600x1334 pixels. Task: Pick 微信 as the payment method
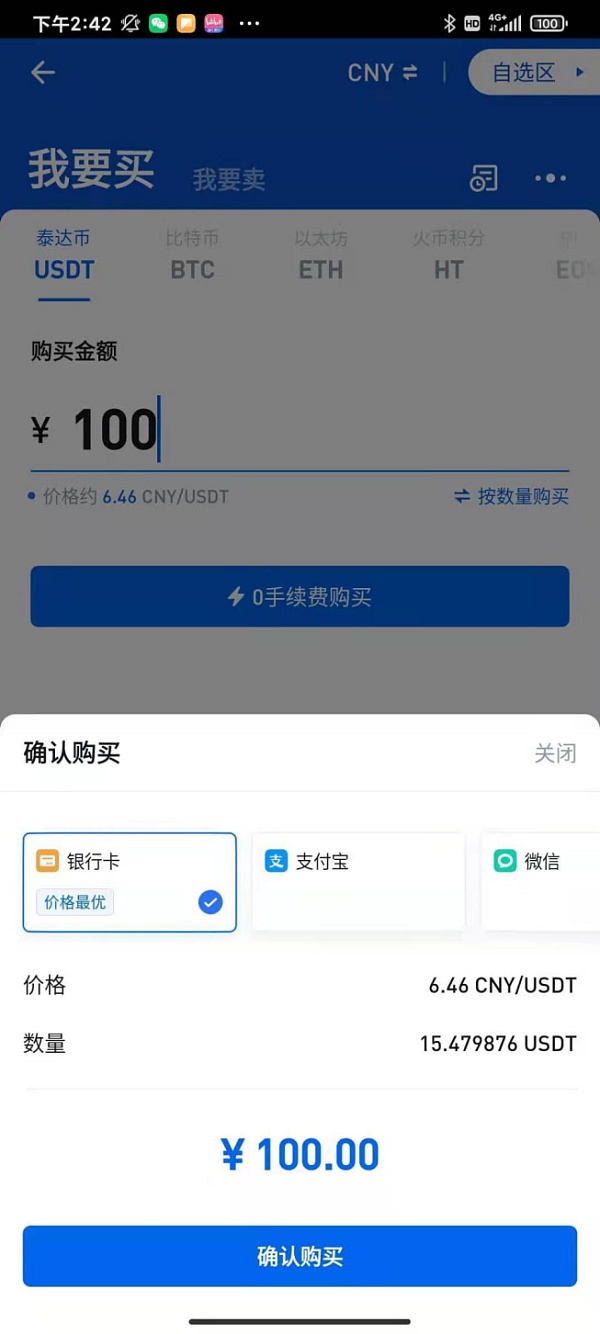click(x=541, y=882)
